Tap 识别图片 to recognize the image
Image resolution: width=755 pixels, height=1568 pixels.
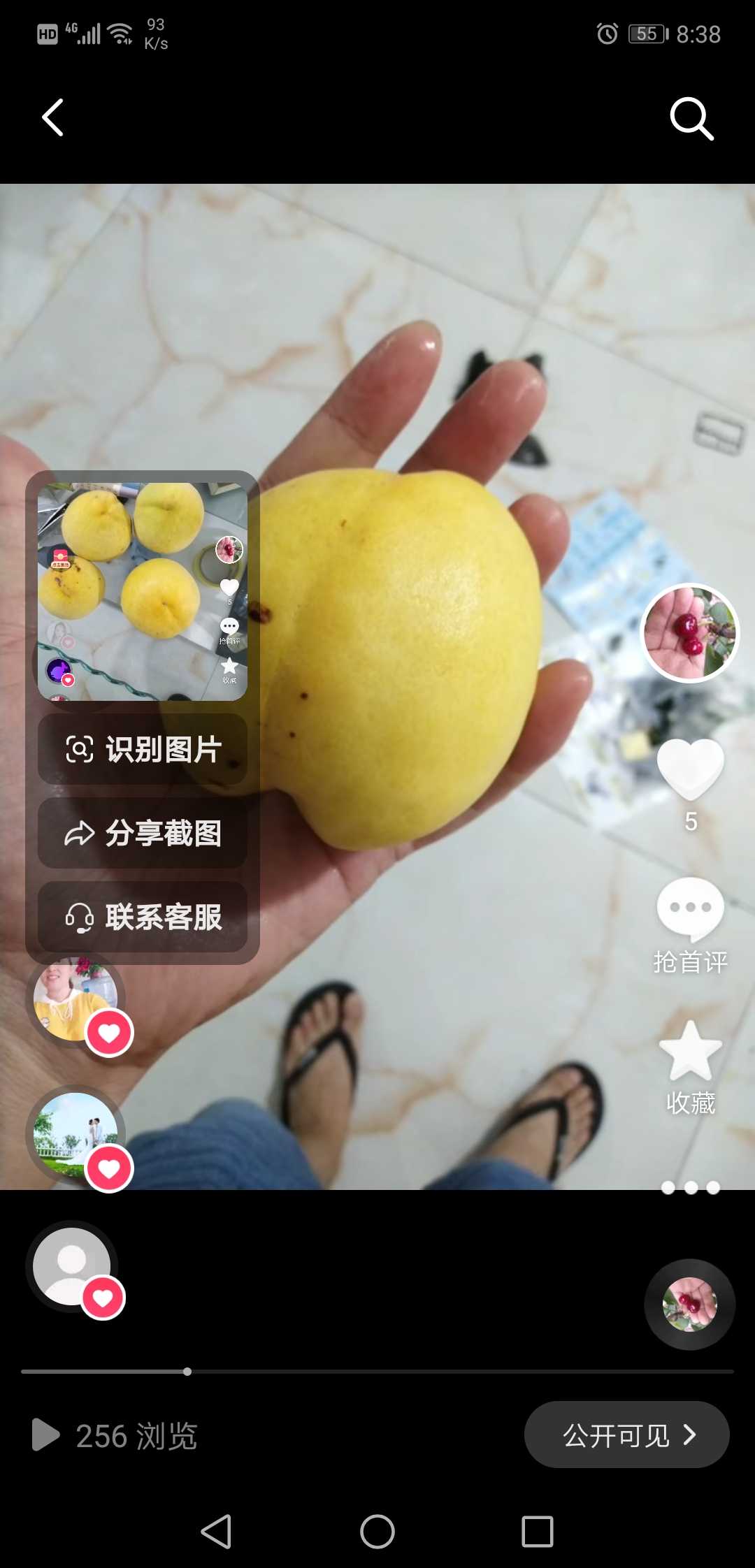[143, 749]
